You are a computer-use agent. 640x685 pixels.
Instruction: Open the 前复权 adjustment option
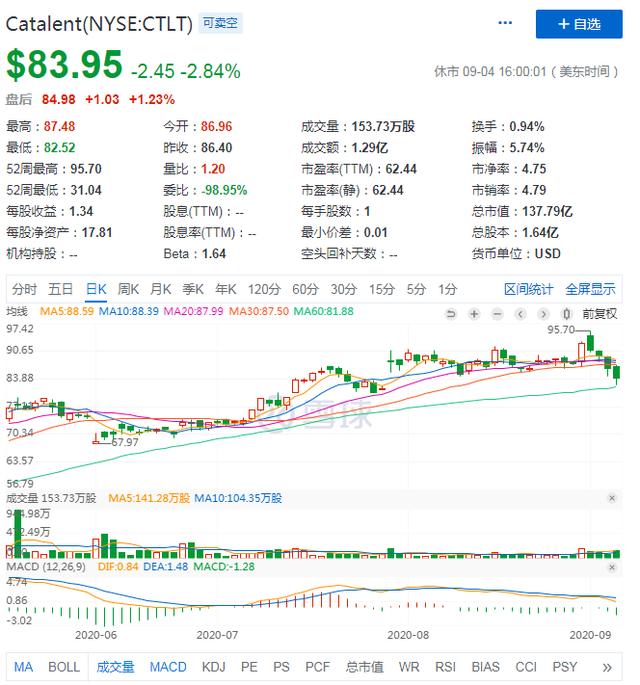click(599, 314)
